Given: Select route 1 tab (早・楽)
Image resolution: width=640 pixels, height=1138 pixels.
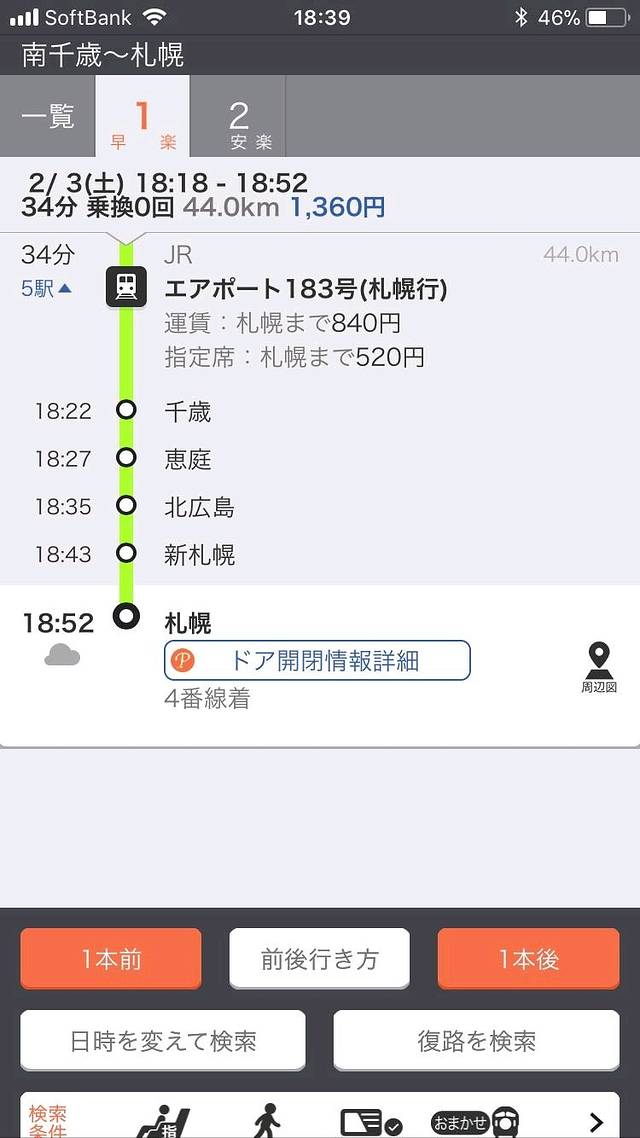Looking at the screenshot, I should click(x=142, y=122).
